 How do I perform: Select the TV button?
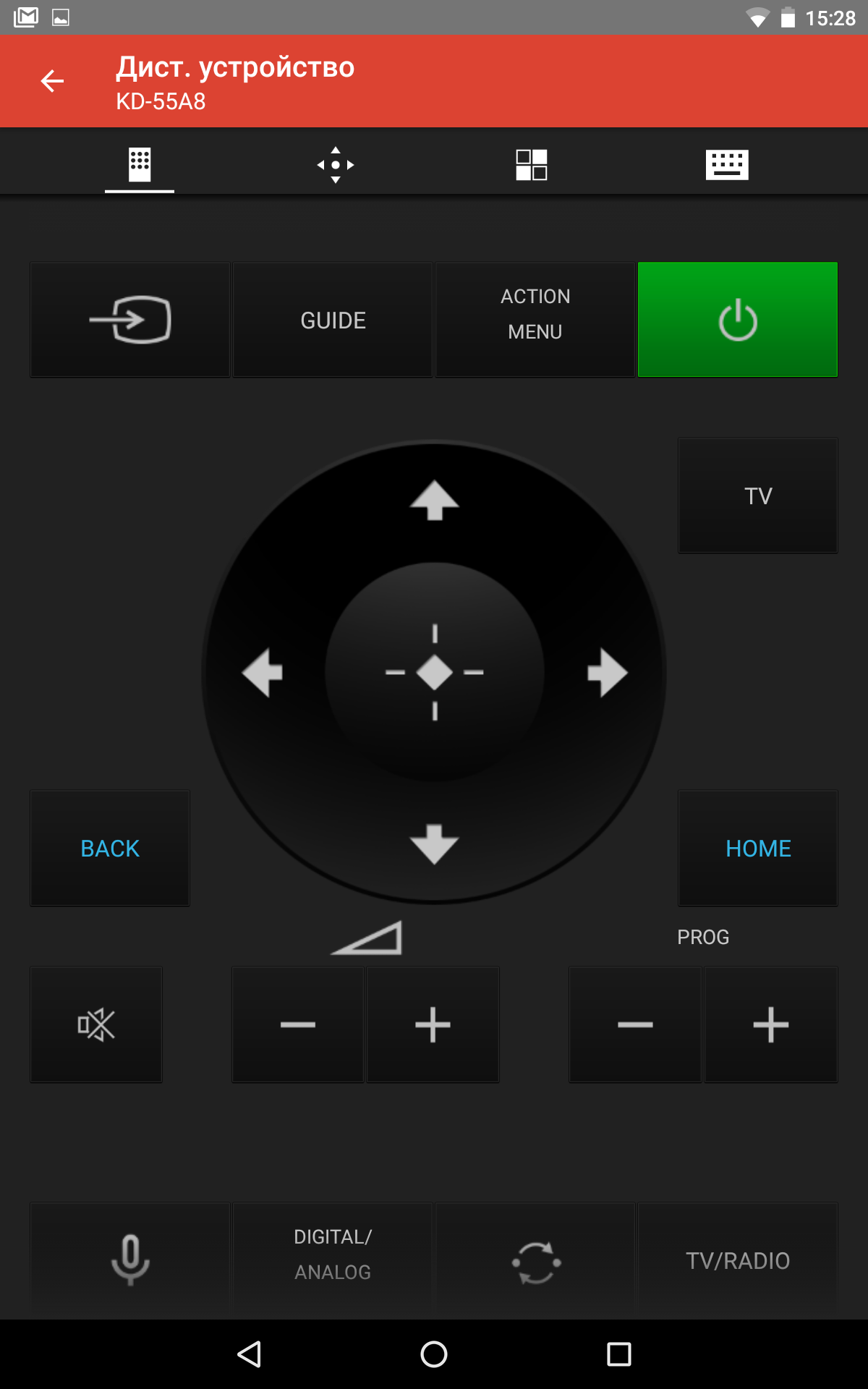click(757, 496)
